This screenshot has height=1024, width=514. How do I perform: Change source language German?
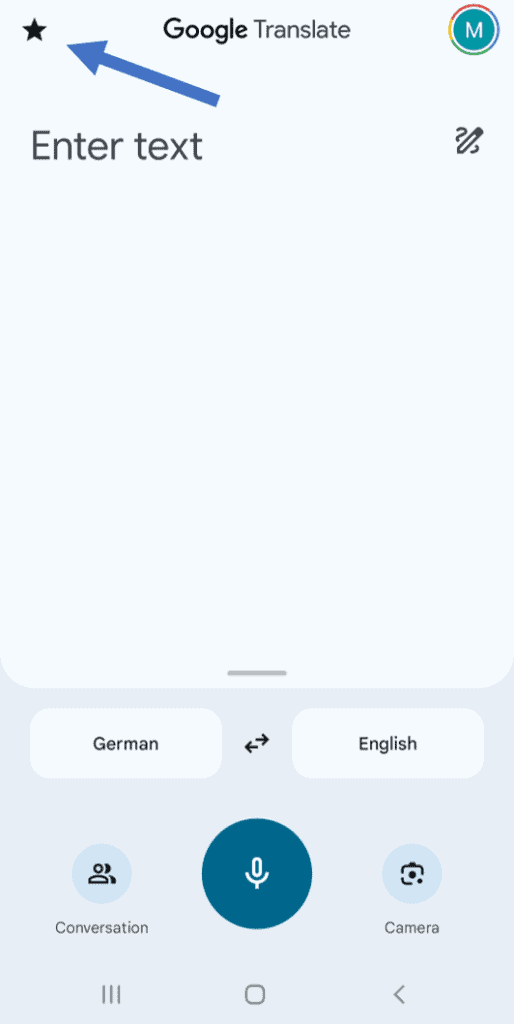125,743
